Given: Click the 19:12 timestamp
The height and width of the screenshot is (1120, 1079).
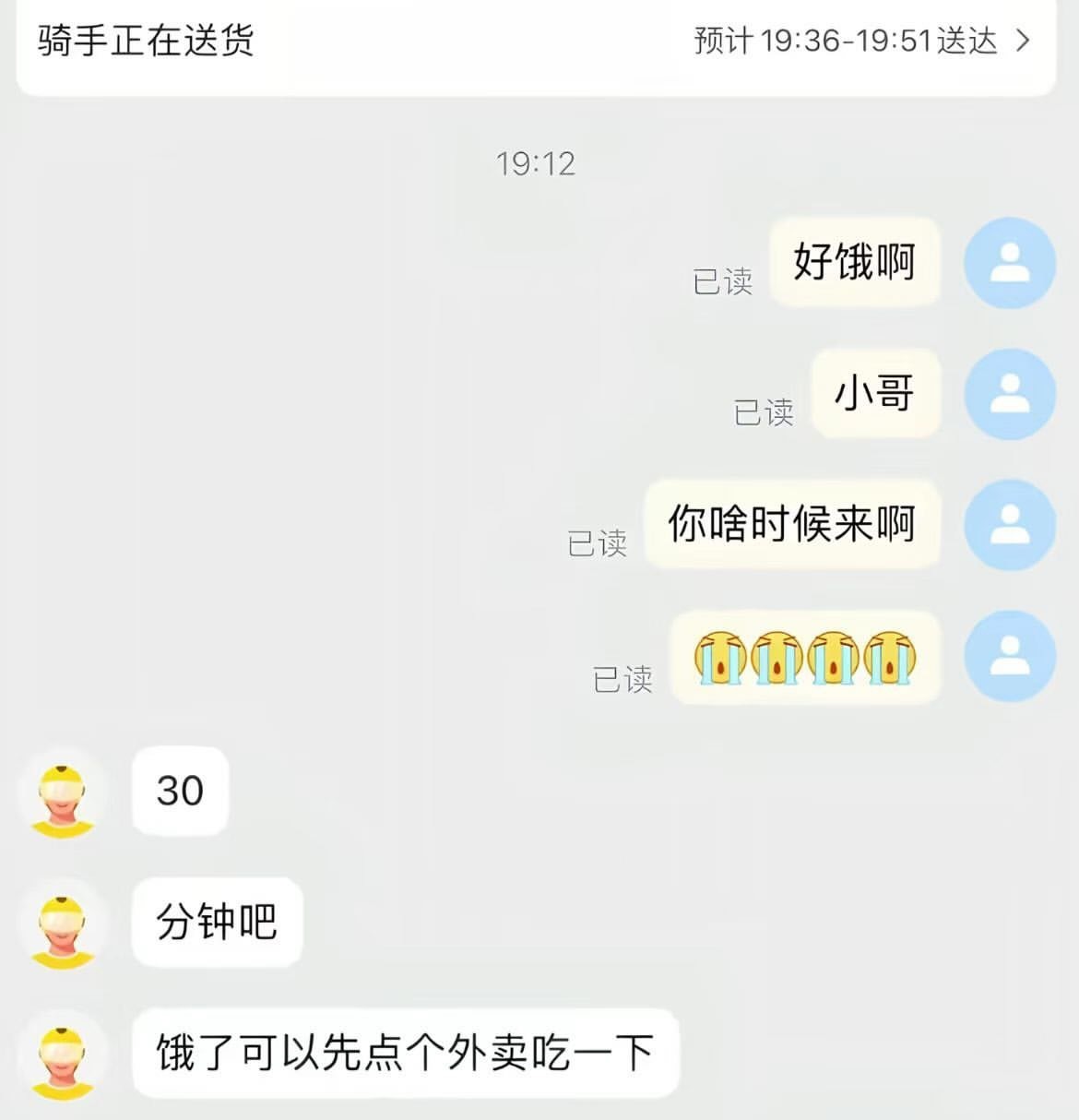Looking at the screenshot, I should click(x=537, y=164).
